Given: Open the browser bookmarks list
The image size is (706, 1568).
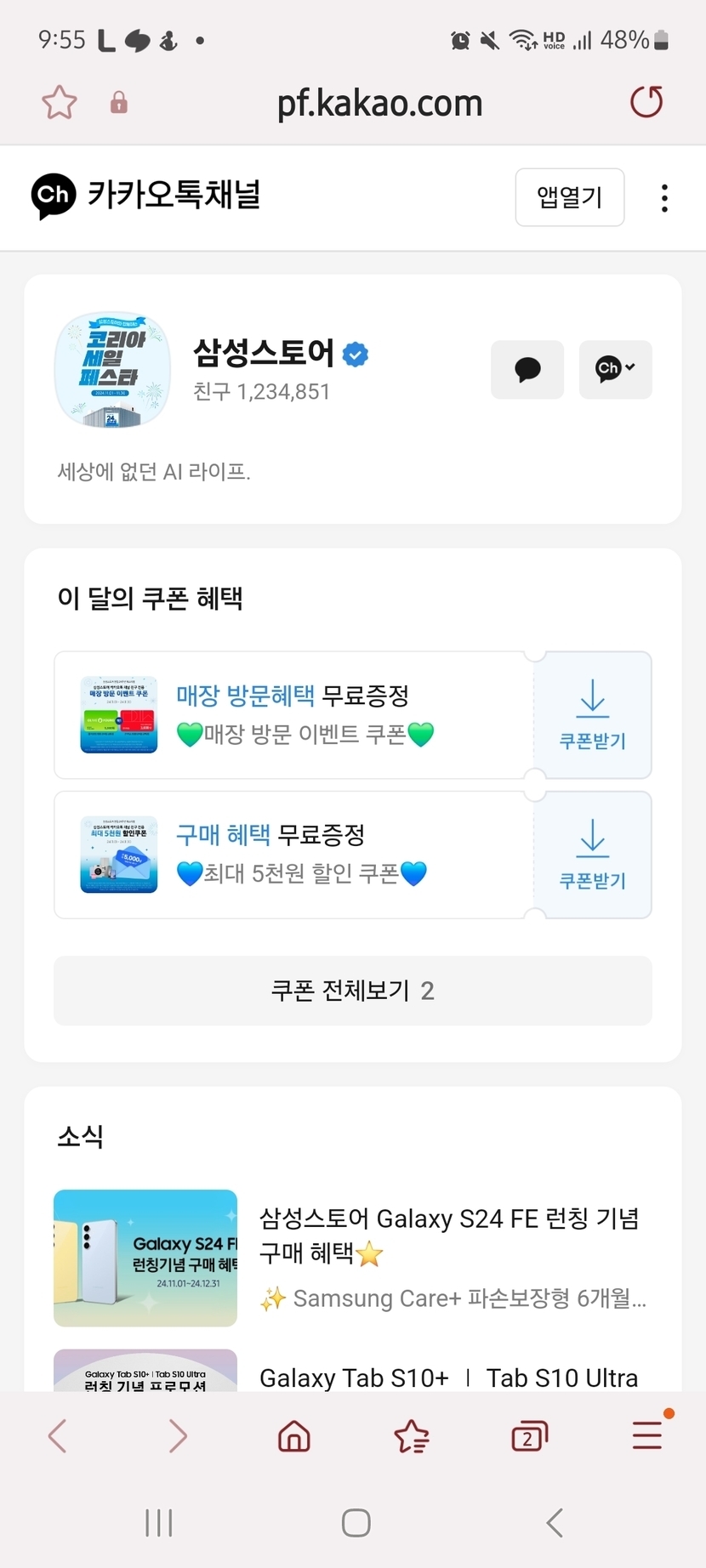Looking at the screenshot, I should click(412, 1436).
